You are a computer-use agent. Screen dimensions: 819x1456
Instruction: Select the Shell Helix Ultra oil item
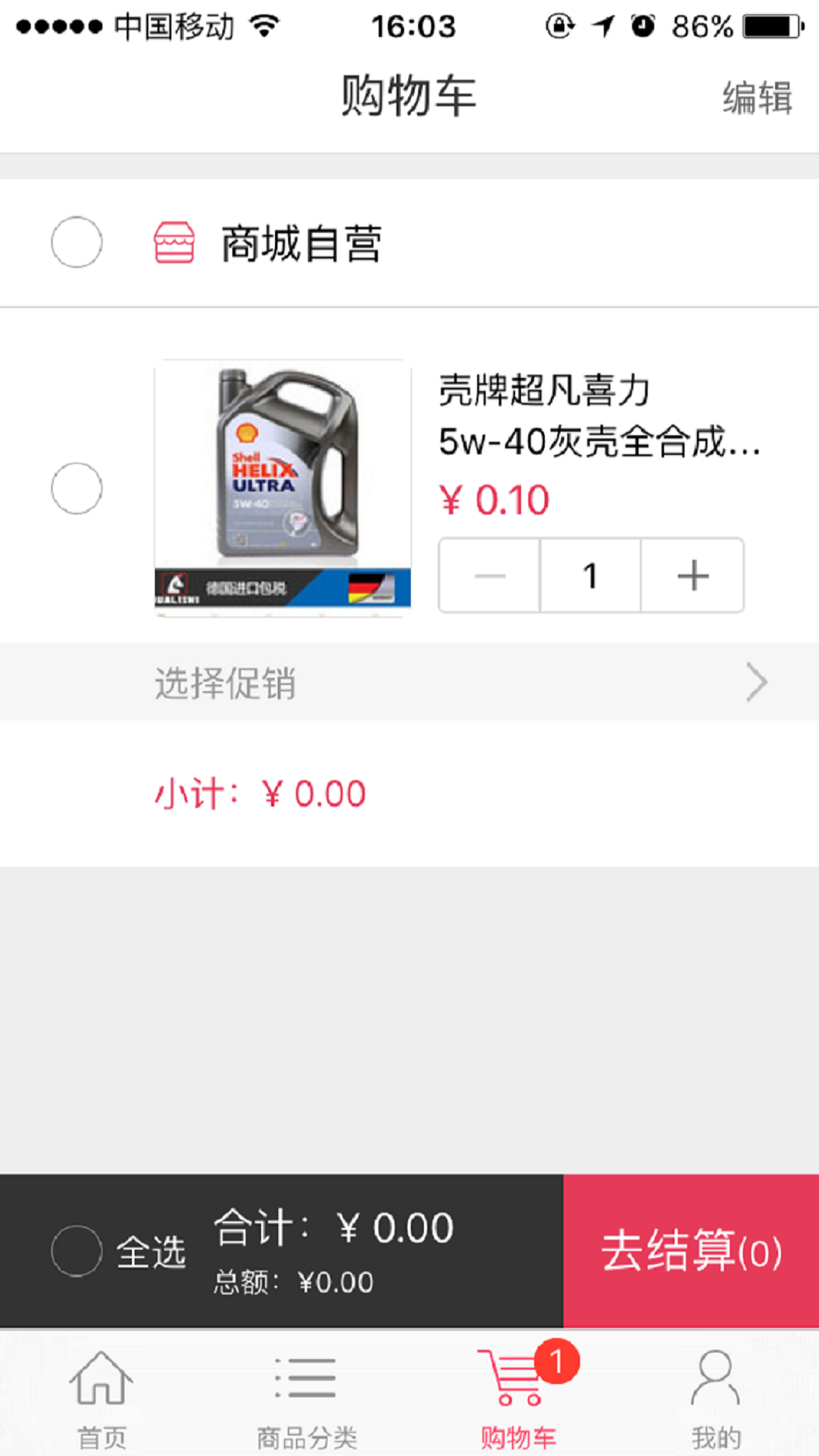pyautogui.click(x=76, y=489)
